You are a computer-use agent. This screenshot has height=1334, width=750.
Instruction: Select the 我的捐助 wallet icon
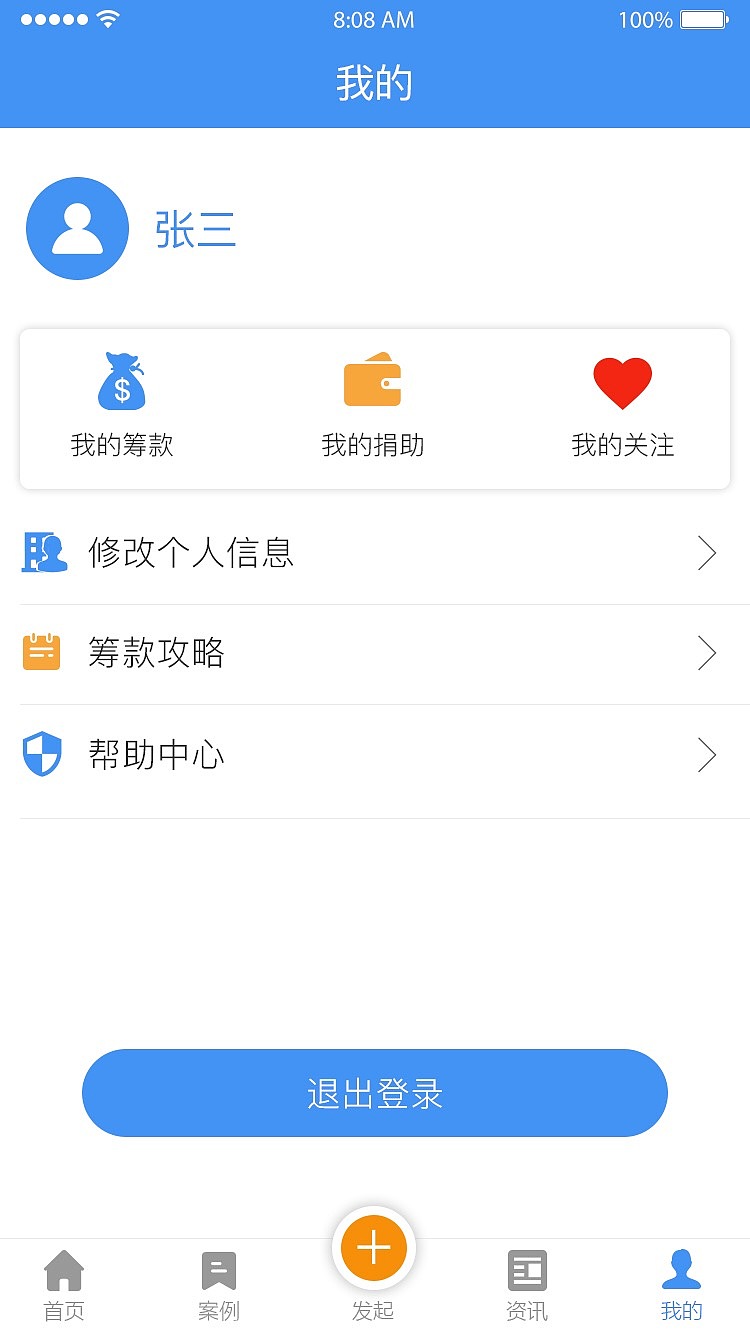click(373, 383)
